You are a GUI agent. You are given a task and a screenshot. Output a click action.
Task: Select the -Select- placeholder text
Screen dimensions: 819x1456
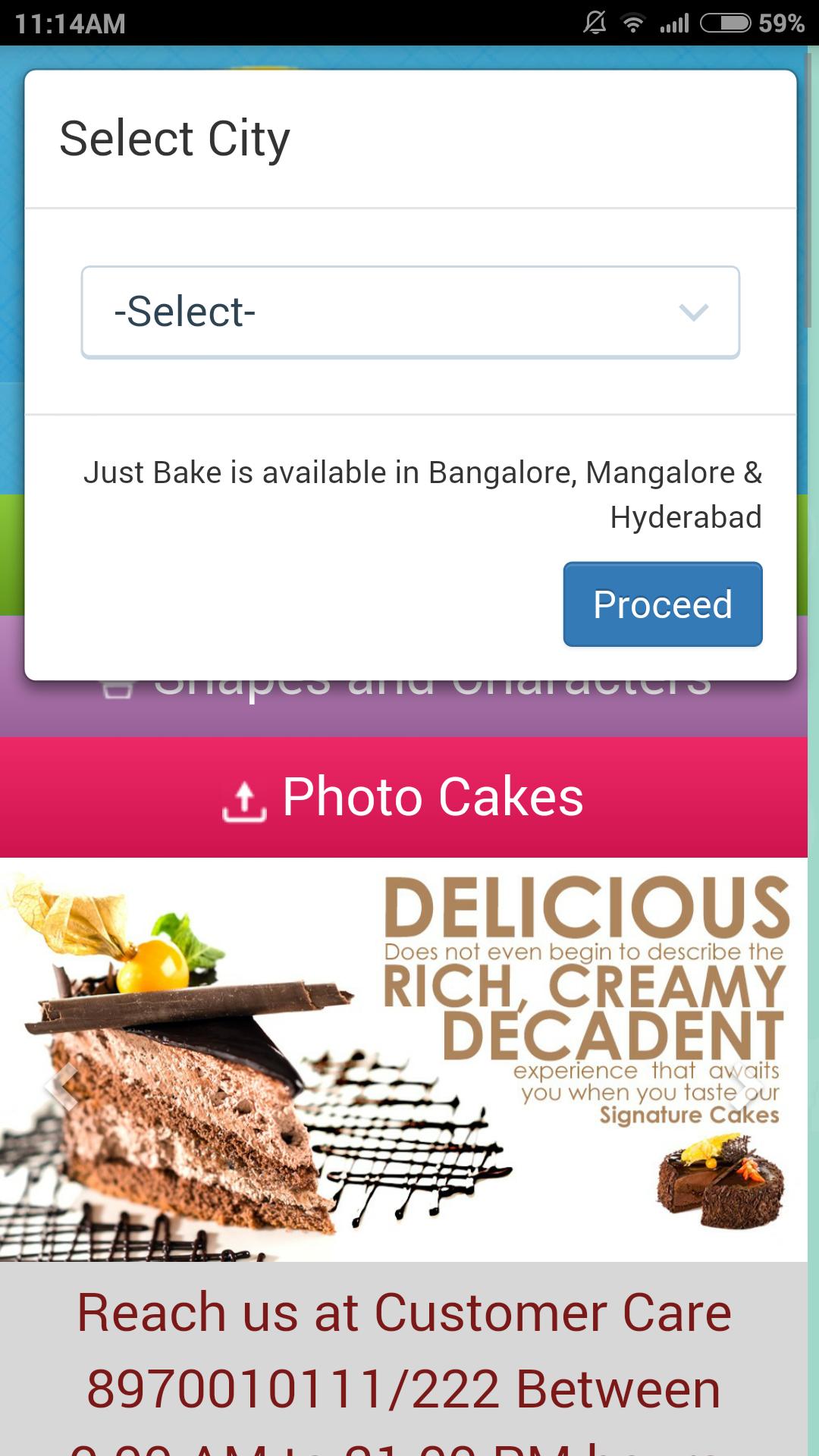[185, 312]
